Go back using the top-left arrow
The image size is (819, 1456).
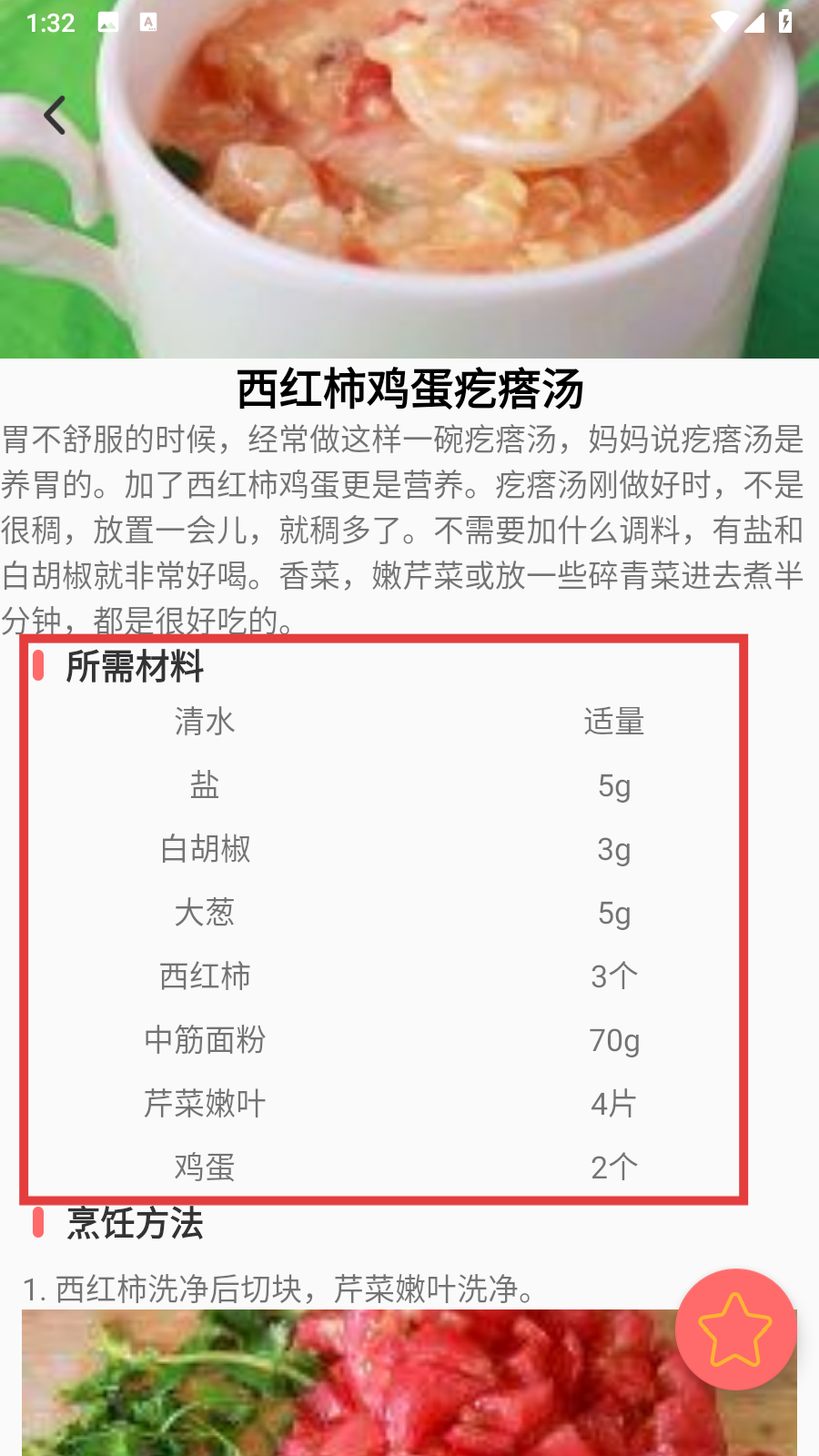pyautogui.click(x=55, y=116)
